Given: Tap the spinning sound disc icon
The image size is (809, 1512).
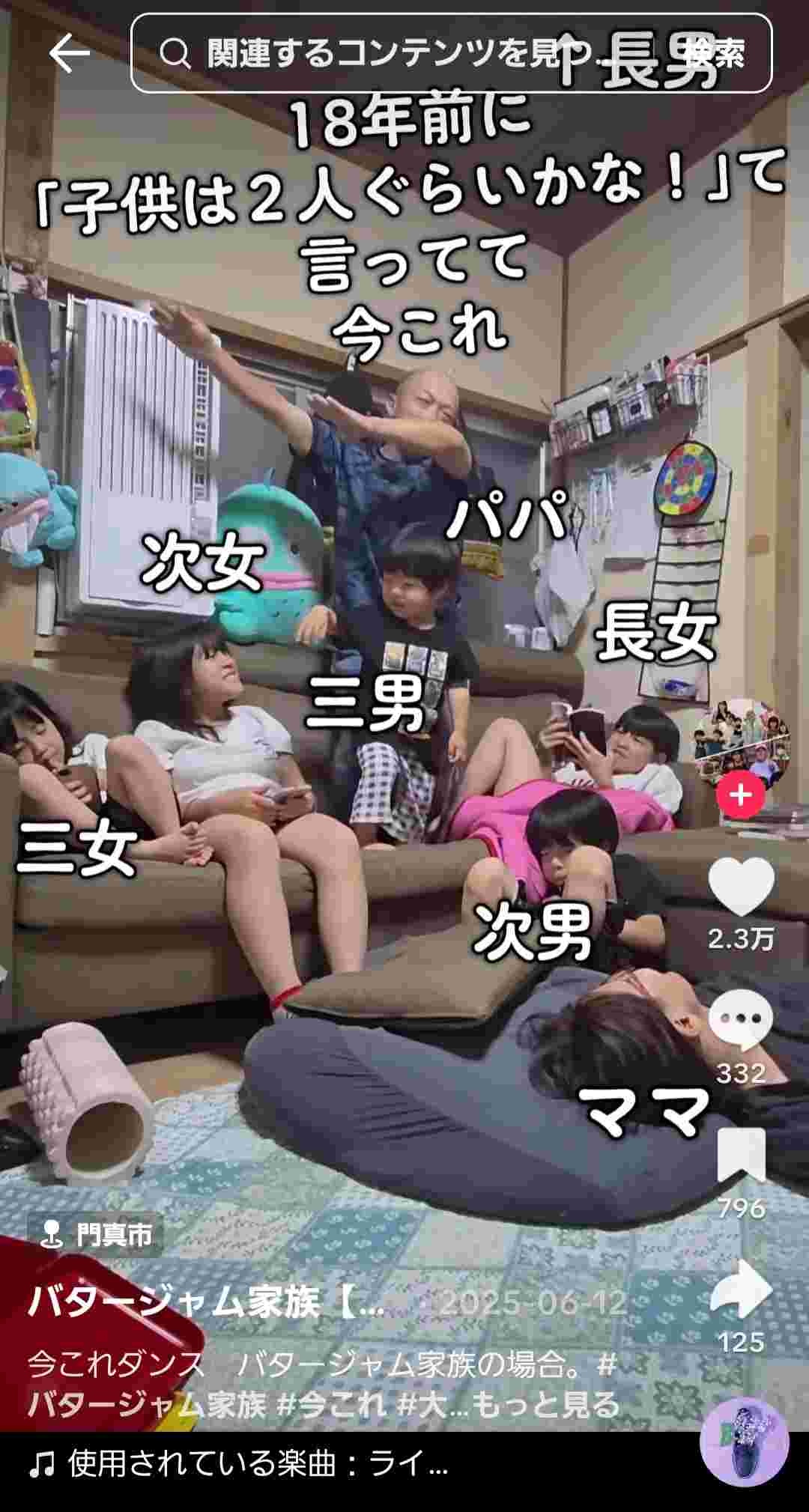Looking at the screenshot, I should pyautogui.click(x=743, y=1442).
